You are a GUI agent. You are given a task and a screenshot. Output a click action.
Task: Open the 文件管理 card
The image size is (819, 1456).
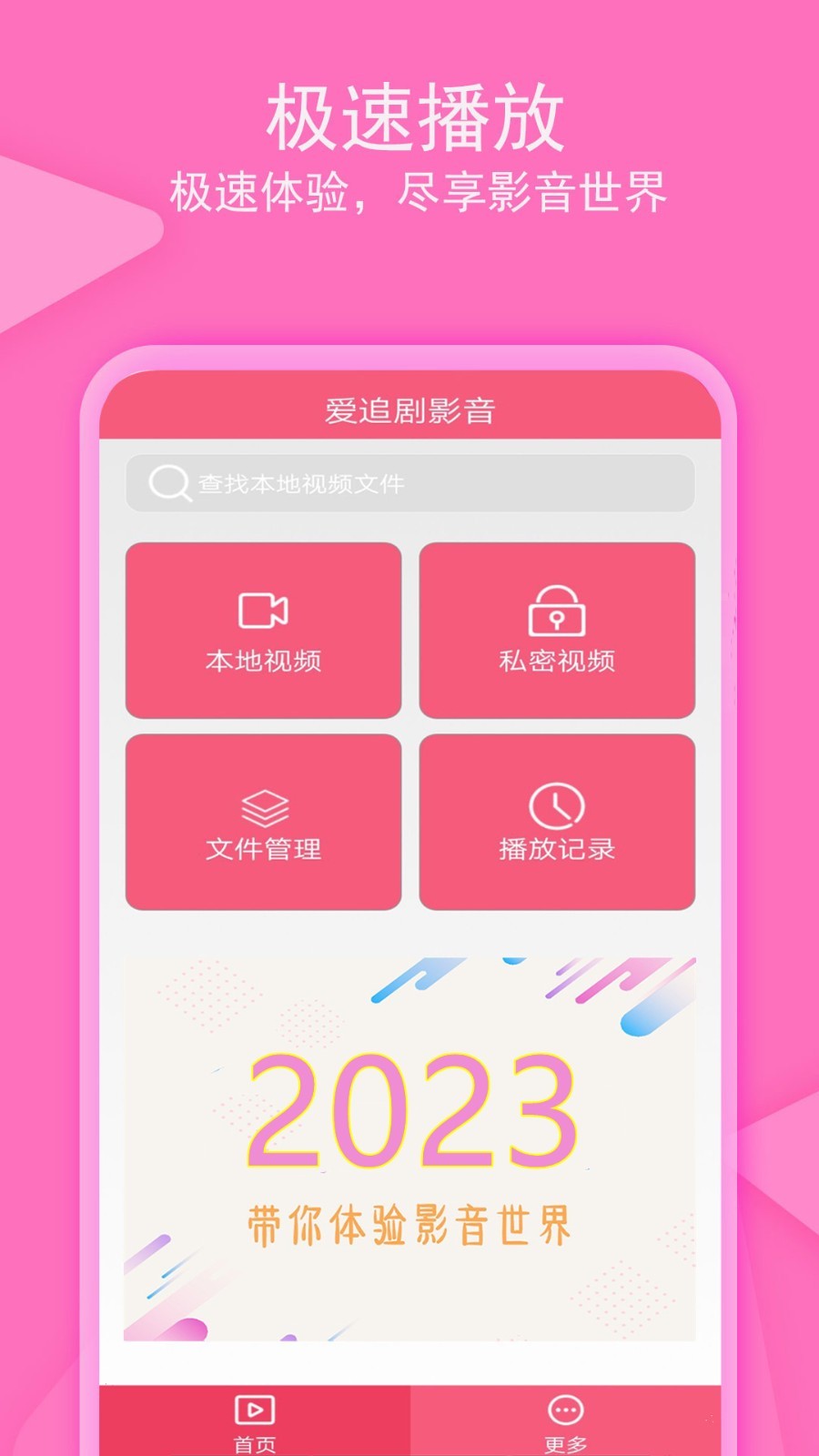pyautogui.click(x=262, y=822)
